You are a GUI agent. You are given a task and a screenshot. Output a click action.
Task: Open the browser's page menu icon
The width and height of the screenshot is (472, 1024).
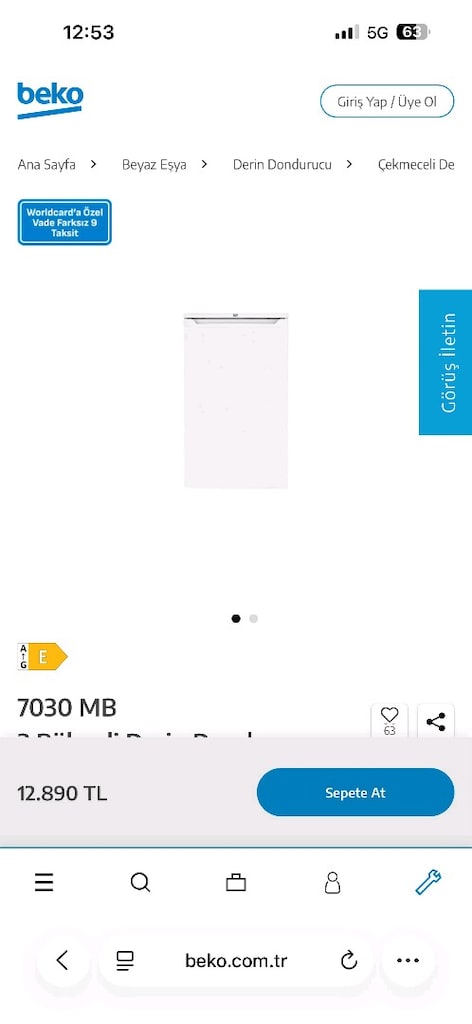[125, 960]
